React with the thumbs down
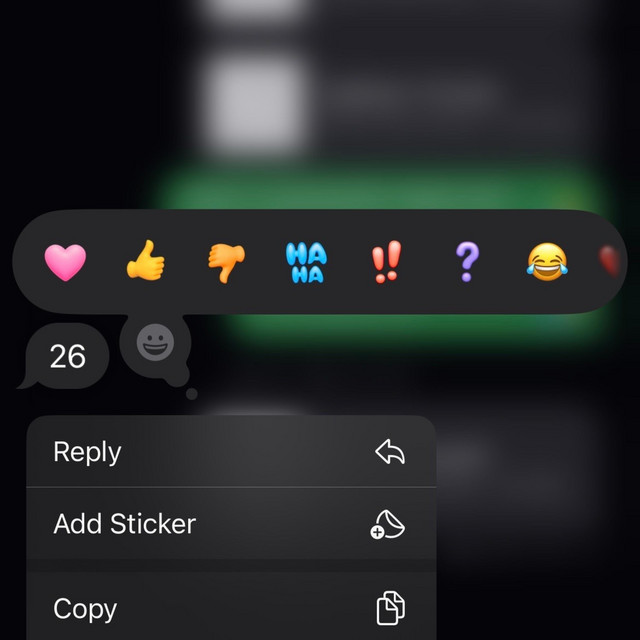 point(226,263)
